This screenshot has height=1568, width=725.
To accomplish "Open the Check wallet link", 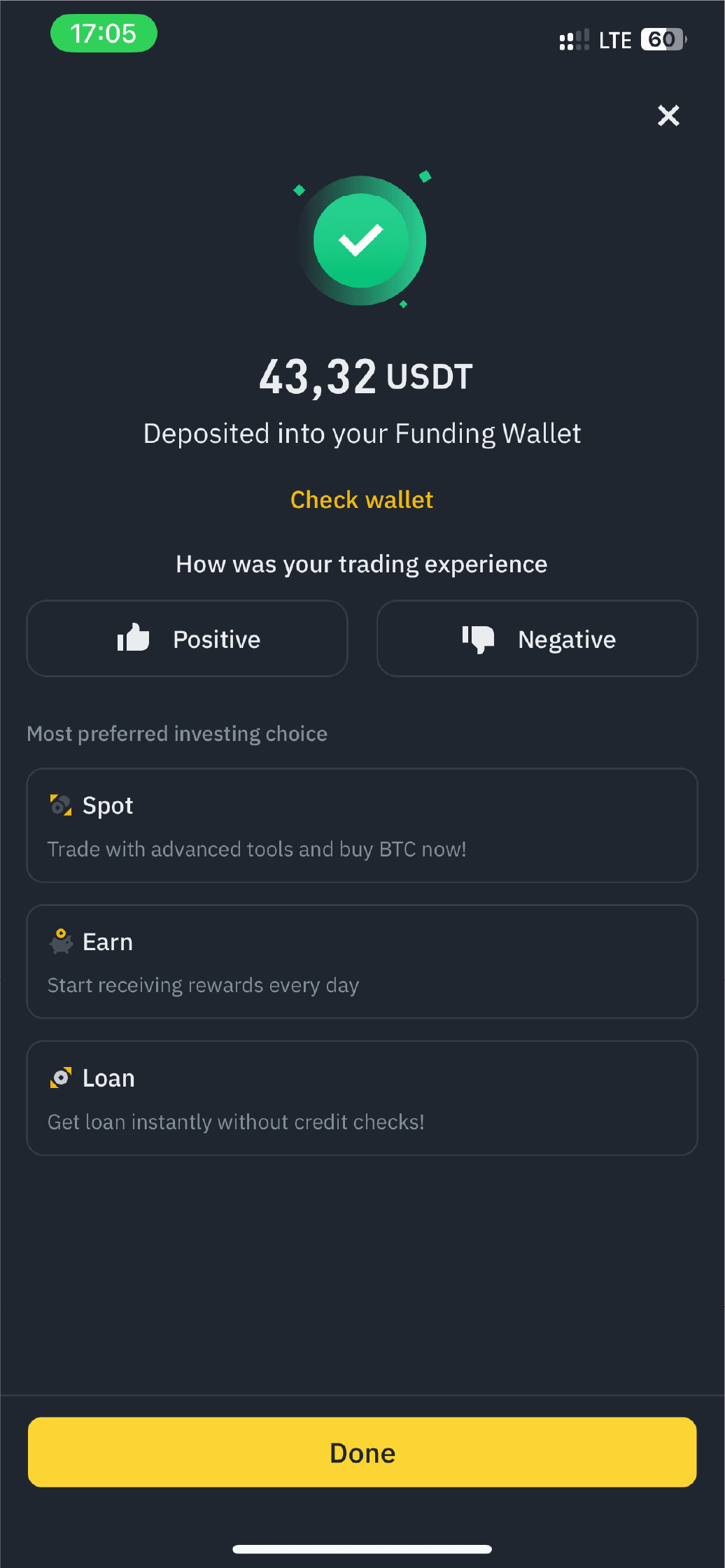I will coord(362,500).
